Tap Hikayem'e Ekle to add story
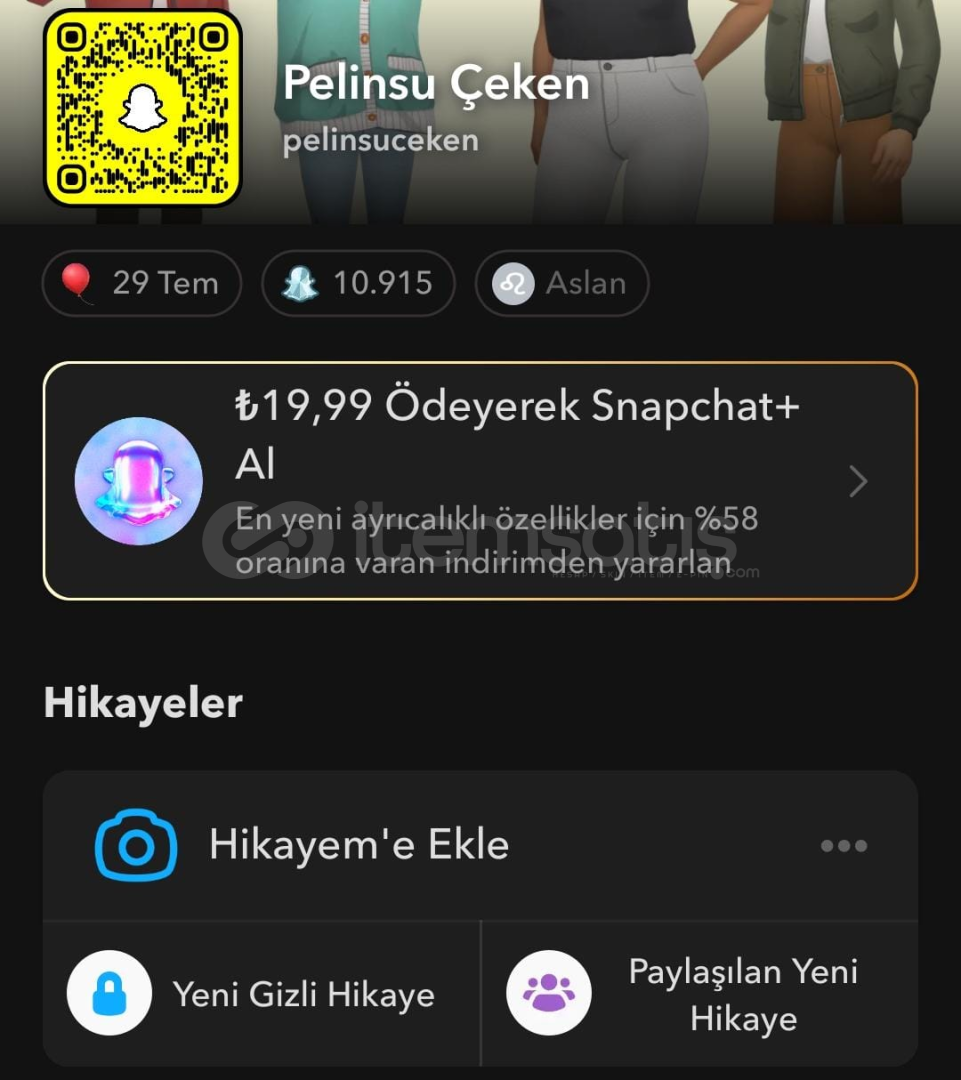Image resolution: width=961 pixels, height=1080 pixels. 358,845
